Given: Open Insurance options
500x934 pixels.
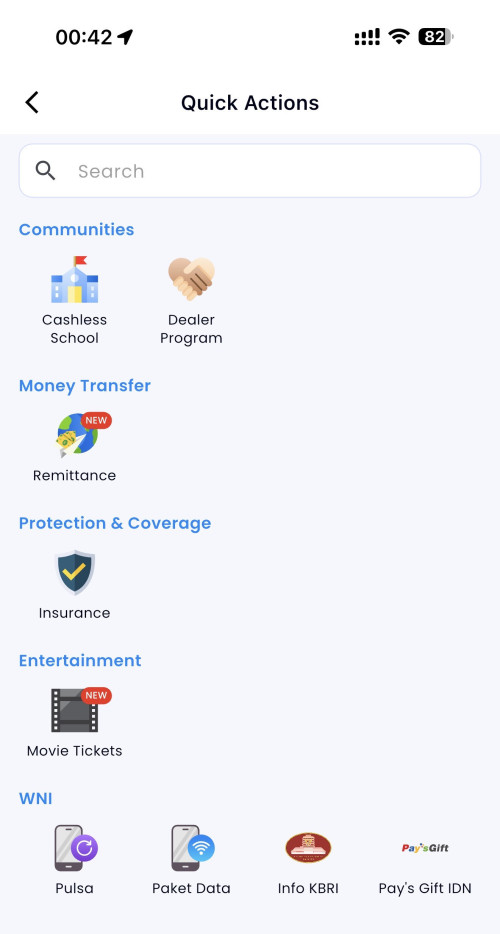Looking at the screenshot, I should click(x=74, y=585).
